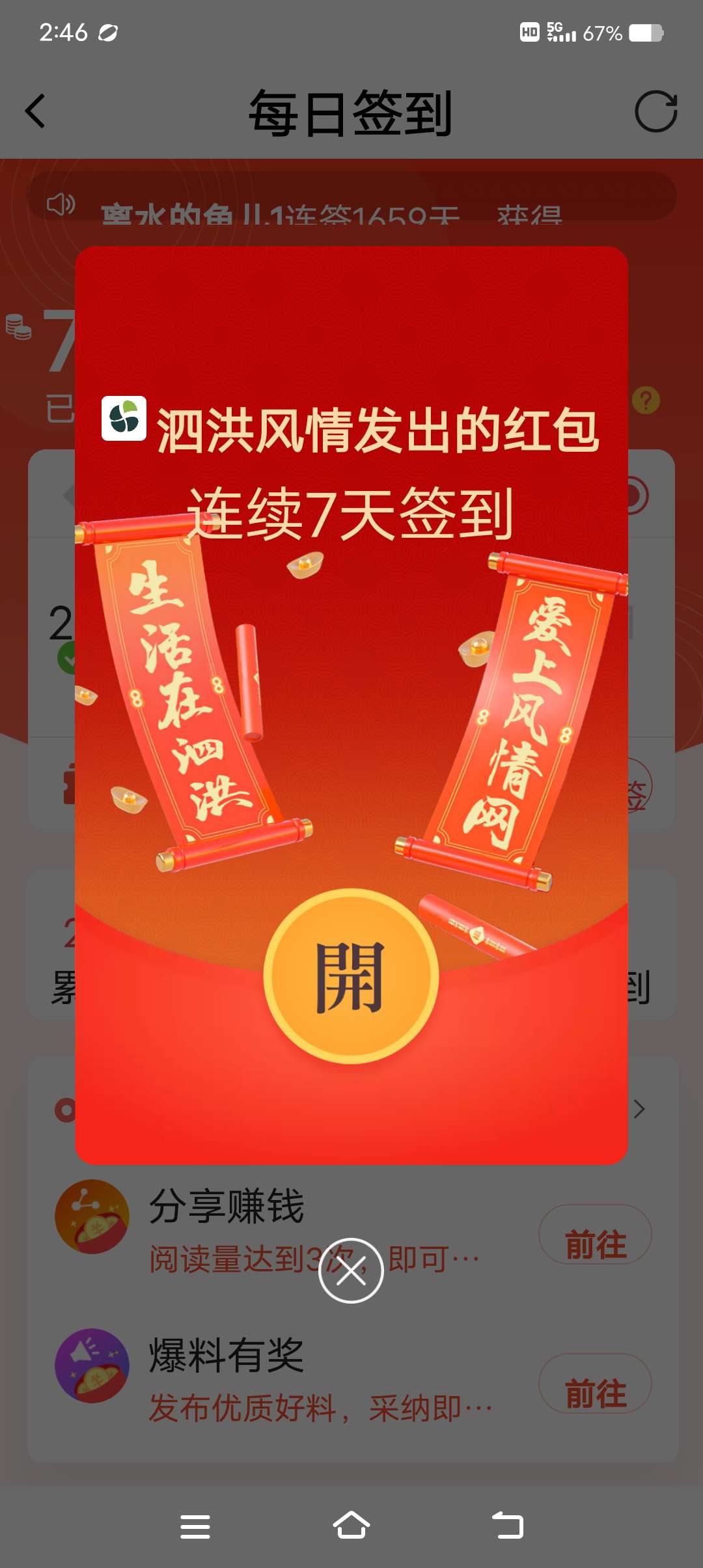Screen dimensions: 703x1568
Task: Tap 前往 for 爆料有奖 task
Action: [595, 1384]
